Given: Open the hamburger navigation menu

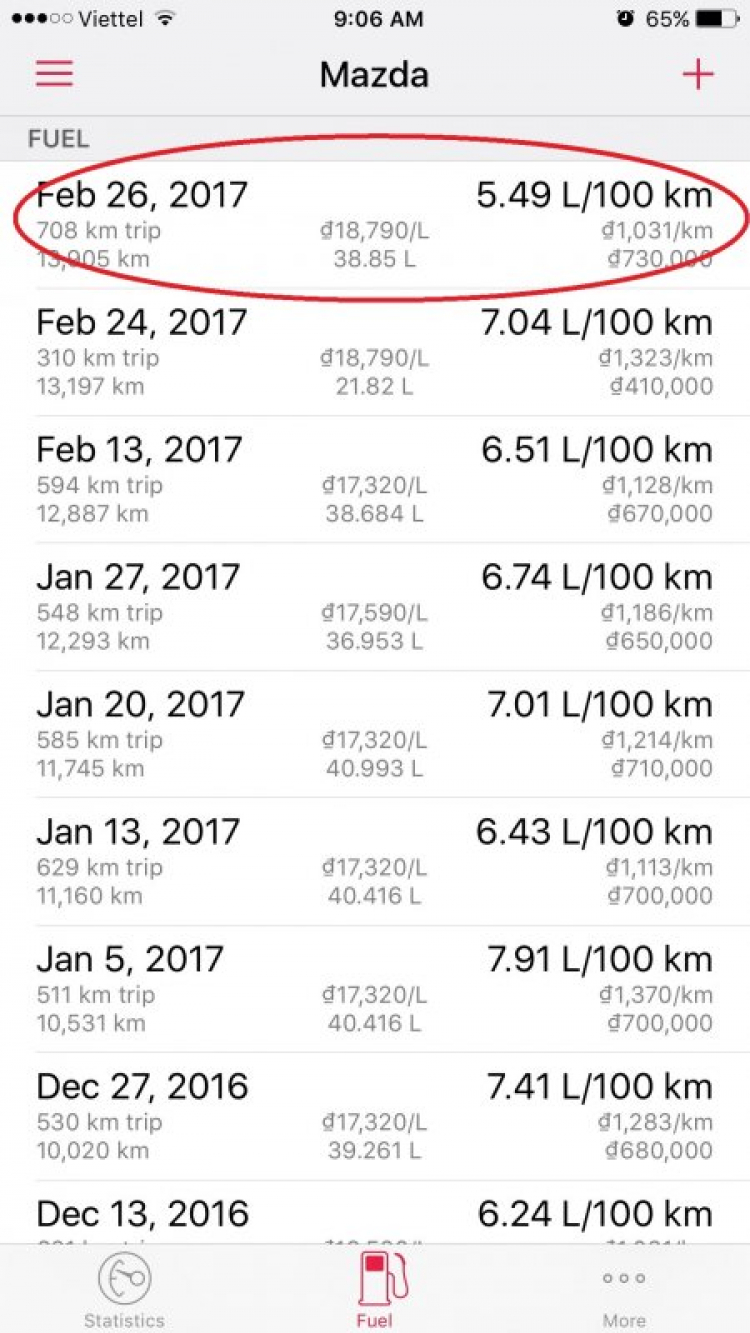Looking at the screenshot, I should pos(54,73).
